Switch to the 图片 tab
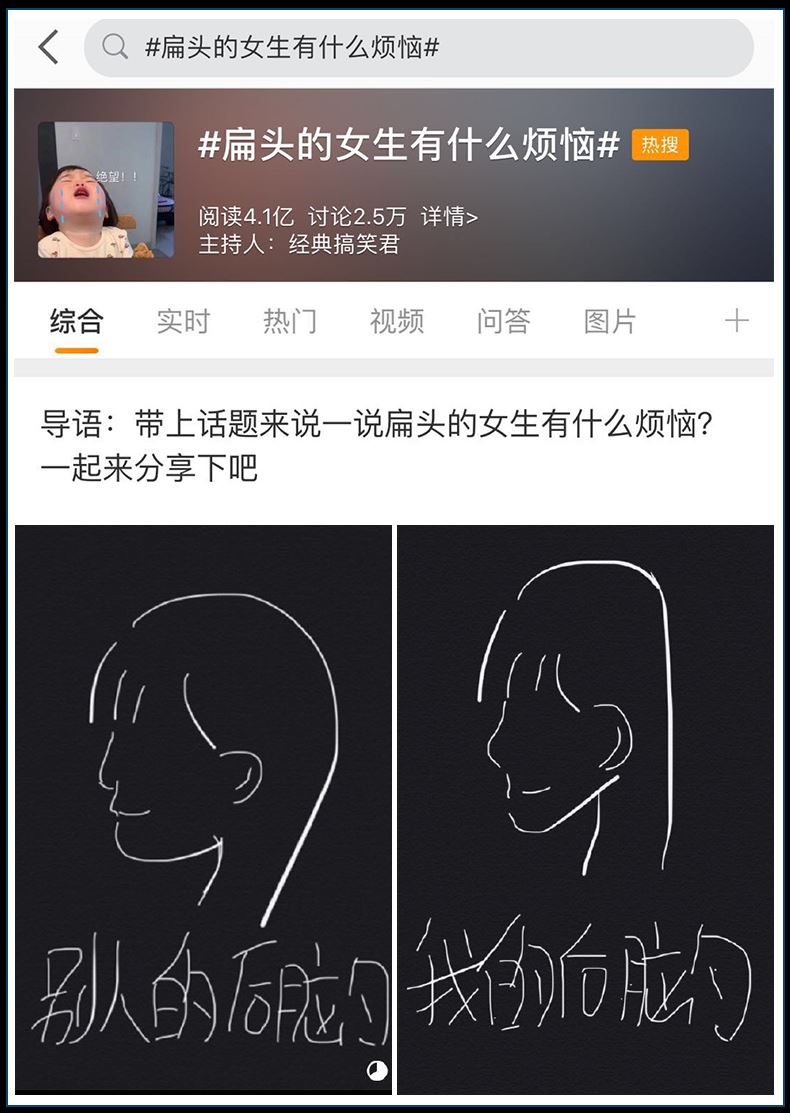This screenshot has height=1113, width=790. (610, 322)
